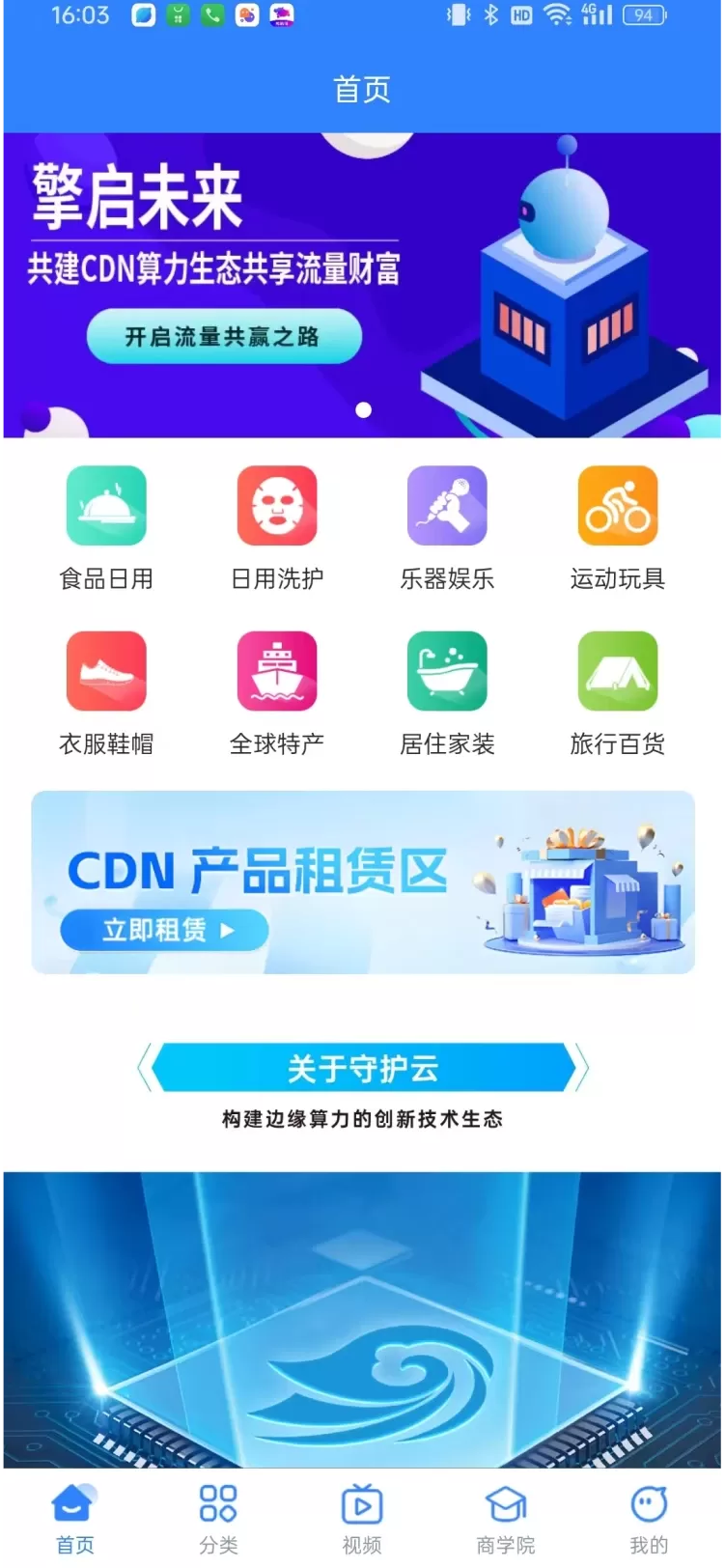Tap the 擎启未来 CDN top banner
Image resolution: width=725 pixels, height=1568 pixels.
[x=362, y=285]
